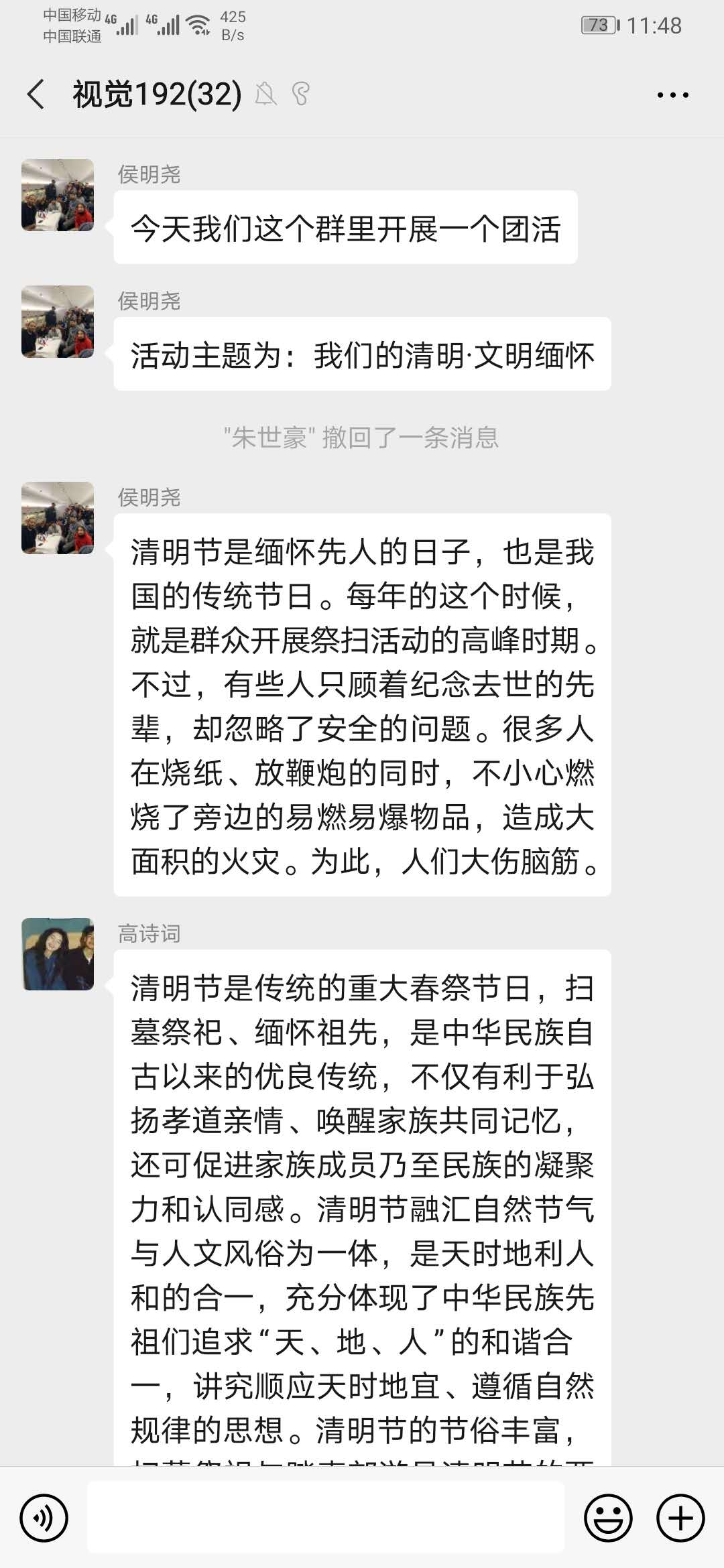724x1568 pixels.
Task: Open the emoji picker
Action: coord(608,1518)
